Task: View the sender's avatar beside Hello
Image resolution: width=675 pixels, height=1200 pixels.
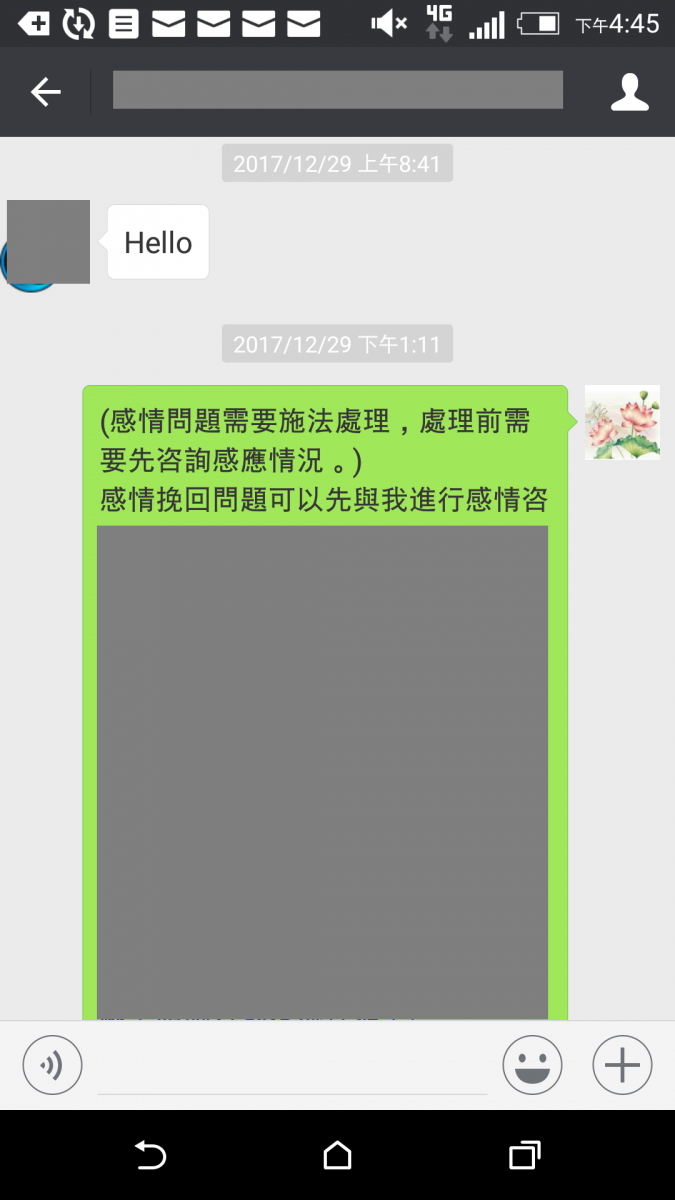Action: tap(48, 242)
